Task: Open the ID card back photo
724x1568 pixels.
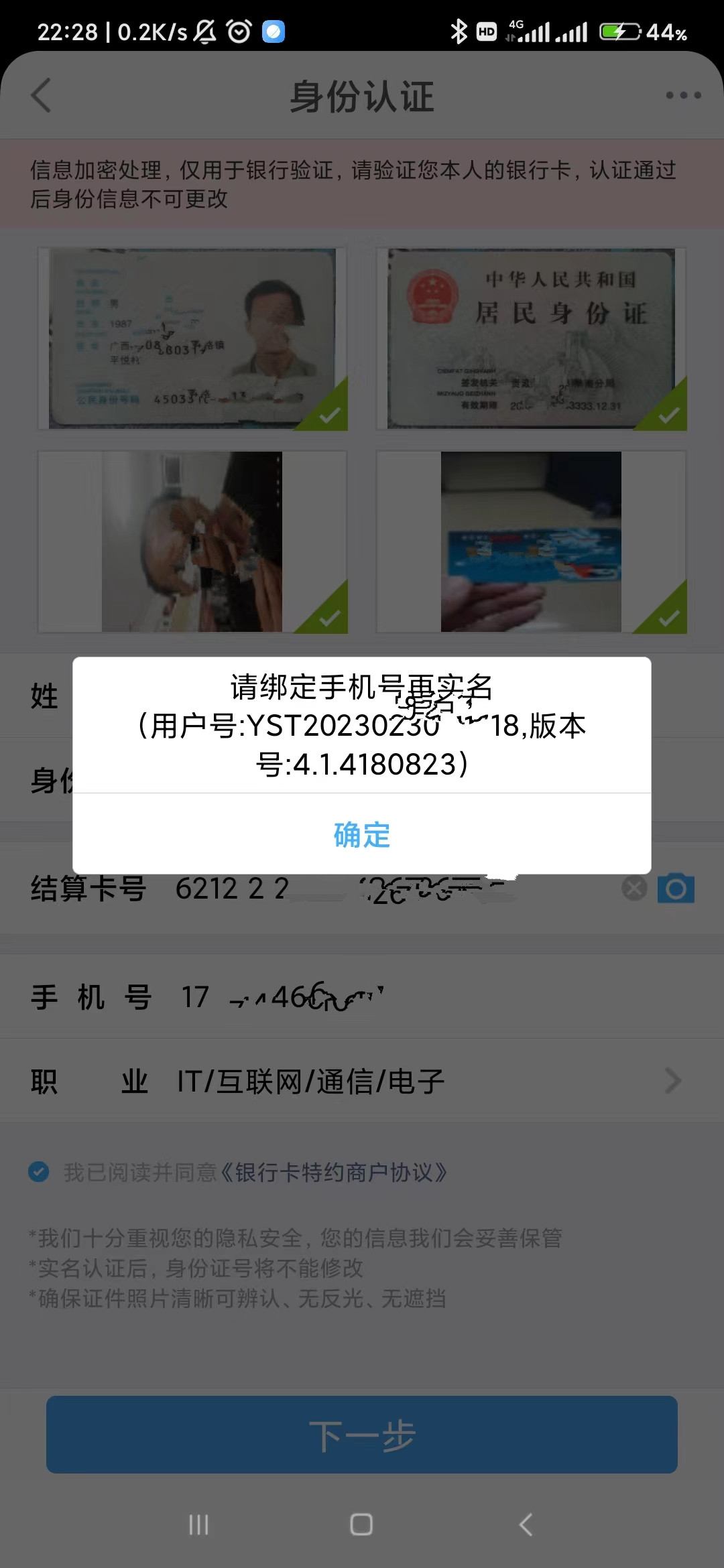Action: (x=532, y=338)
